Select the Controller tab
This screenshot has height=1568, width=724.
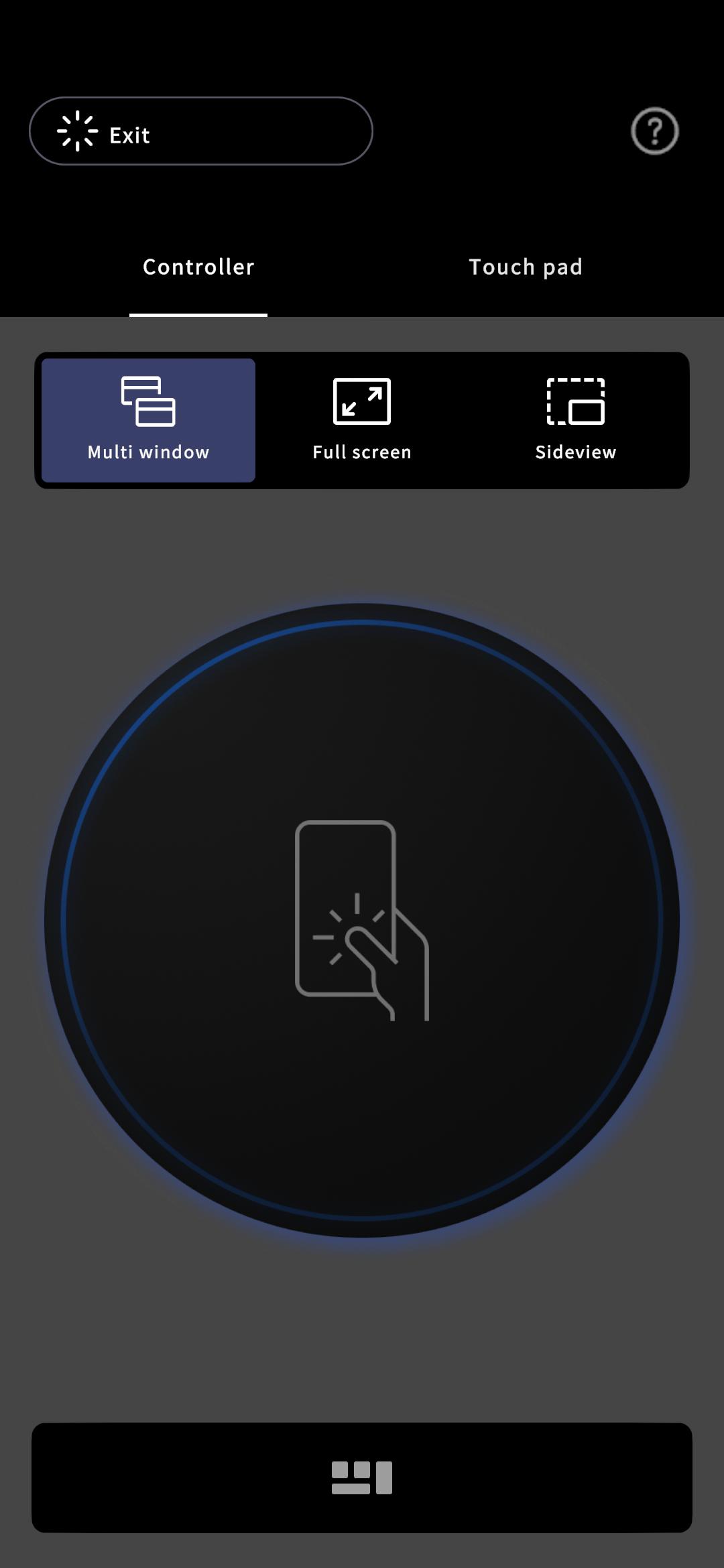pos(198,267)
